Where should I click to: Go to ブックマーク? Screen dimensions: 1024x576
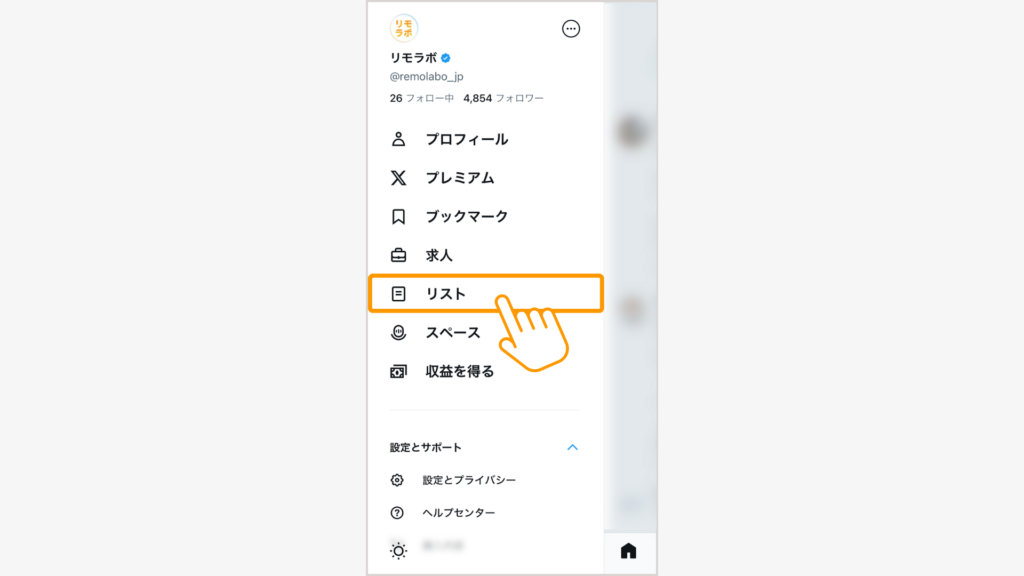pyautogui.click(x=465, y=216)
